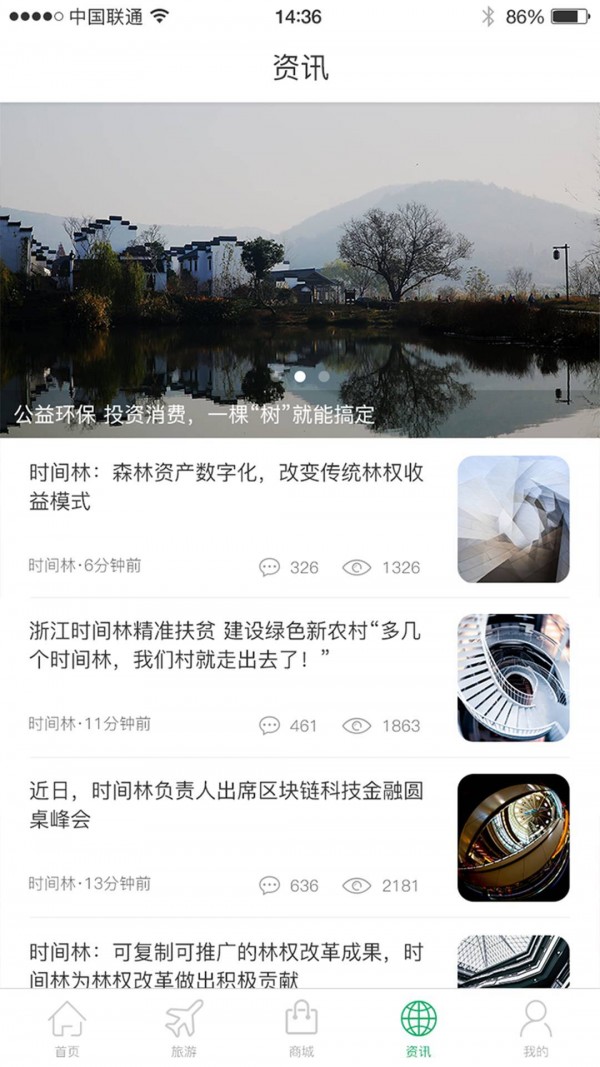View article 可复制可推广的林权改革成果
The height and width of the screenshot is (1067, 600).
point(227,965)
